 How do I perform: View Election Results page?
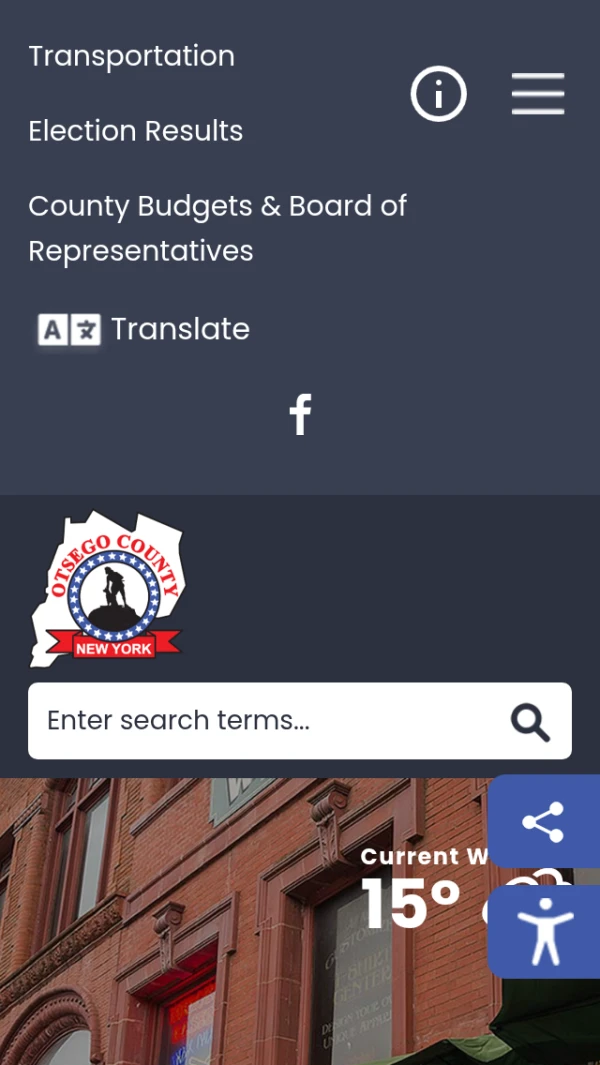click(x=135, y=131)
